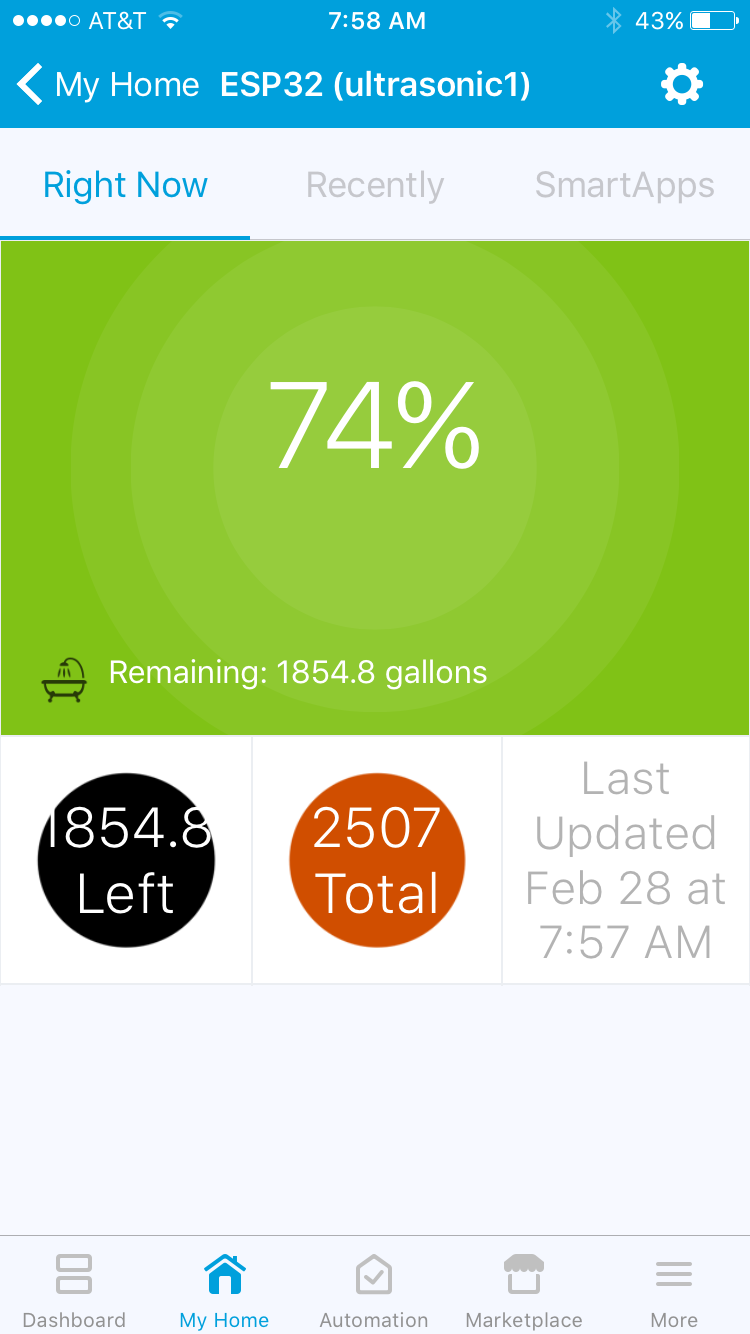Screen dimensions: 750x1334
Task: Open the Marketplace tab
Action: [524, 1291]
